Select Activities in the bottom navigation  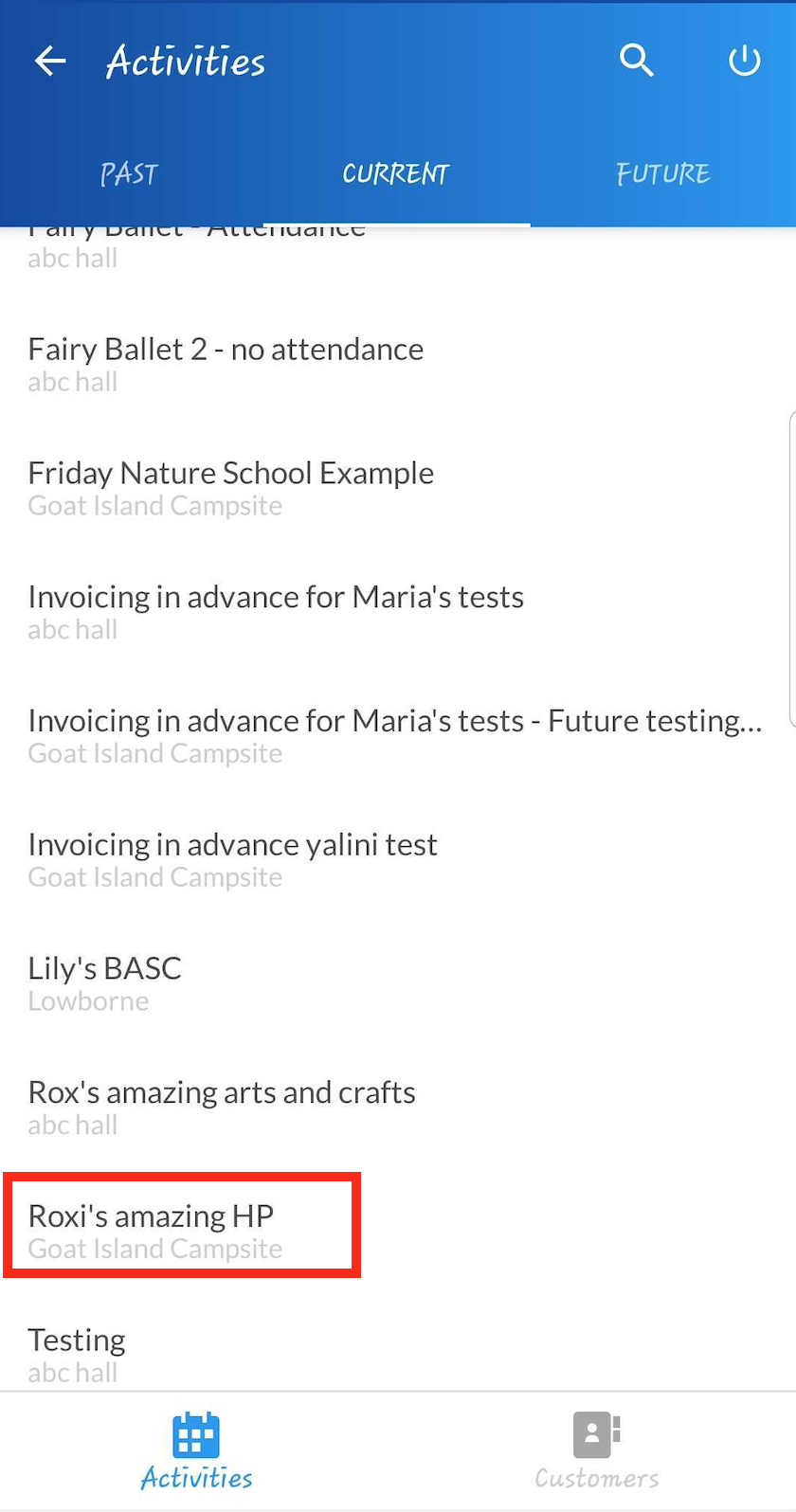pos(197,1451)
